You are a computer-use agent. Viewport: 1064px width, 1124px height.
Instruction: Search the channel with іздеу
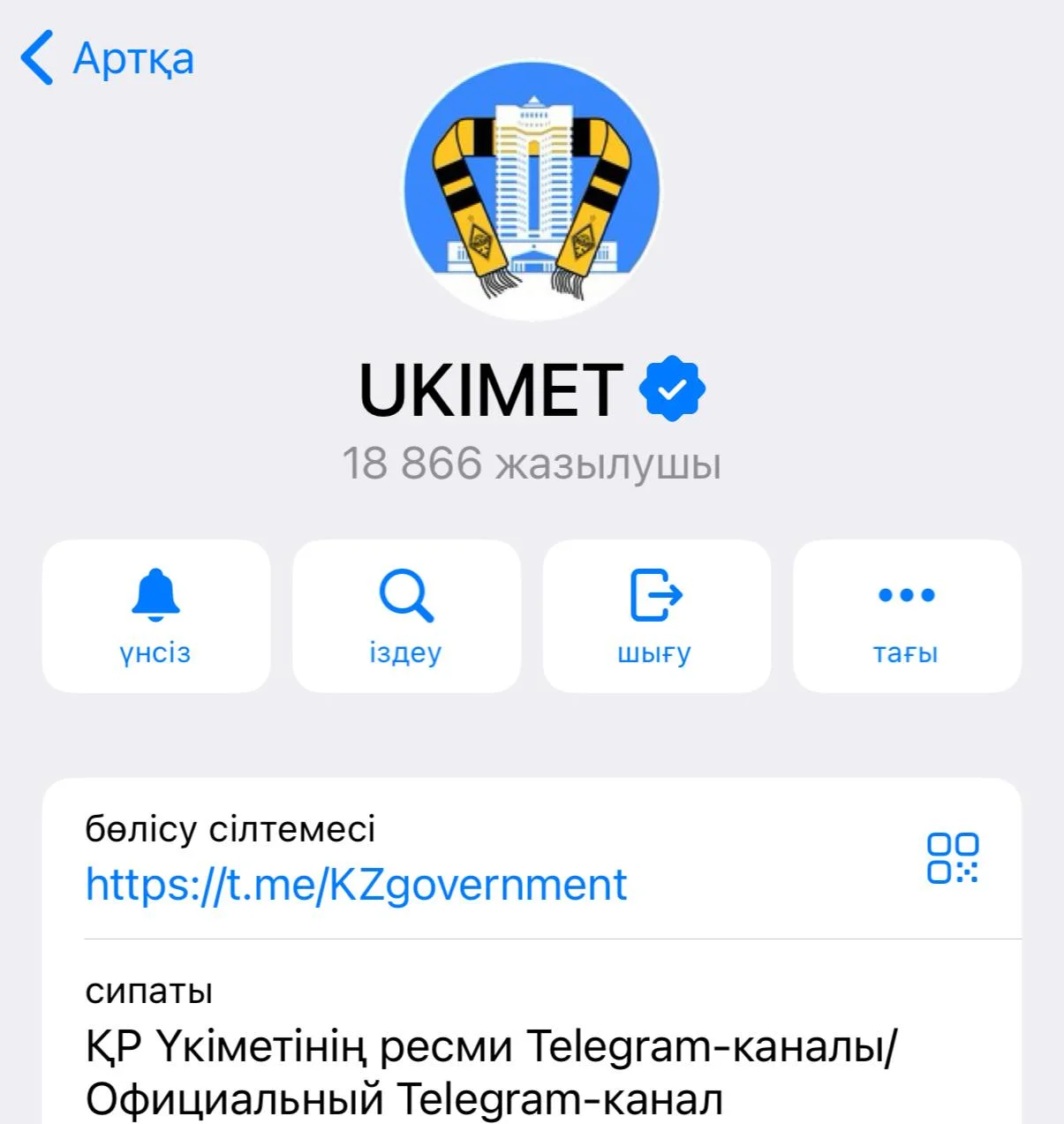[406, 616]
